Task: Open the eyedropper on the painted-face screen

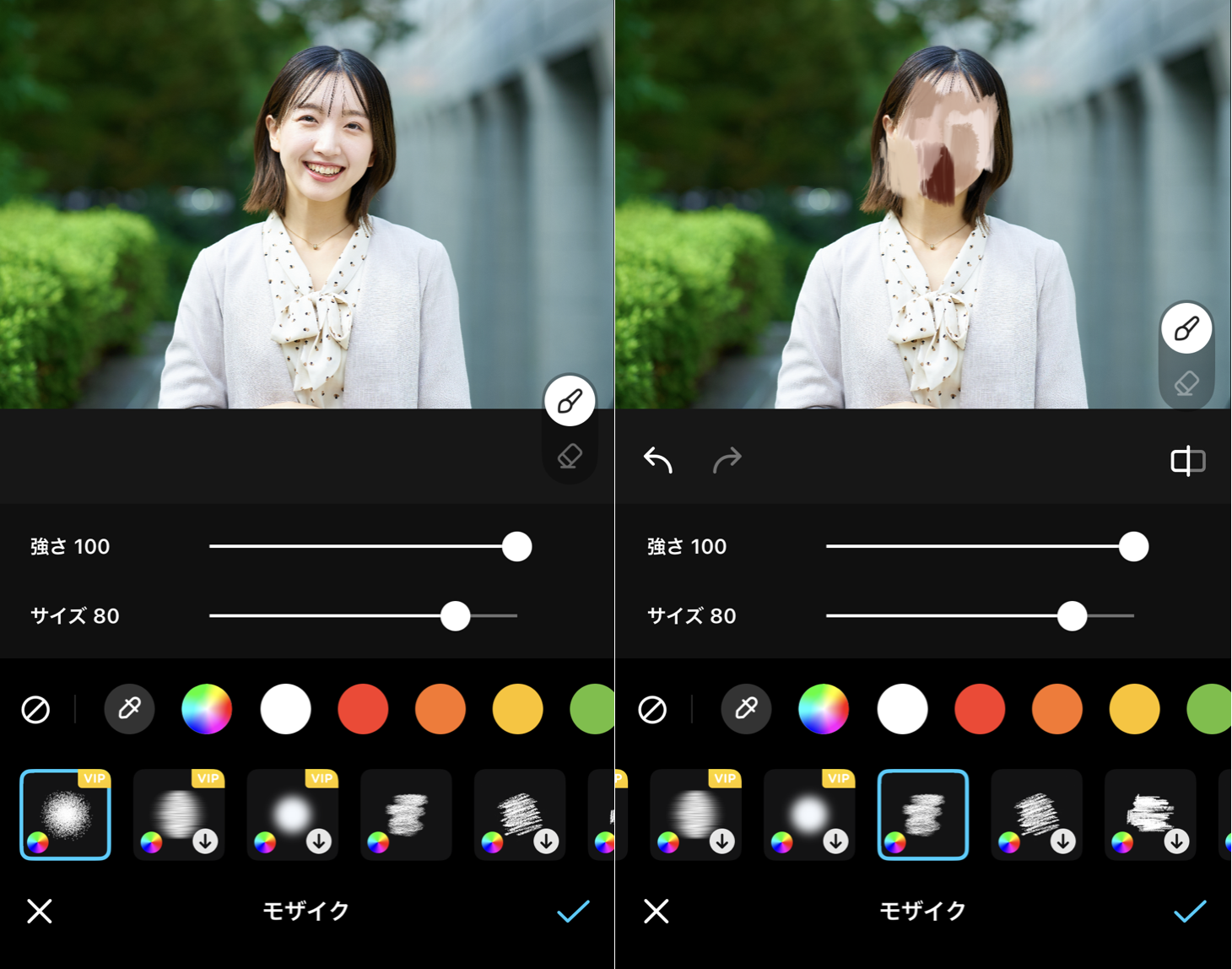Action: (x=746, y=709)
